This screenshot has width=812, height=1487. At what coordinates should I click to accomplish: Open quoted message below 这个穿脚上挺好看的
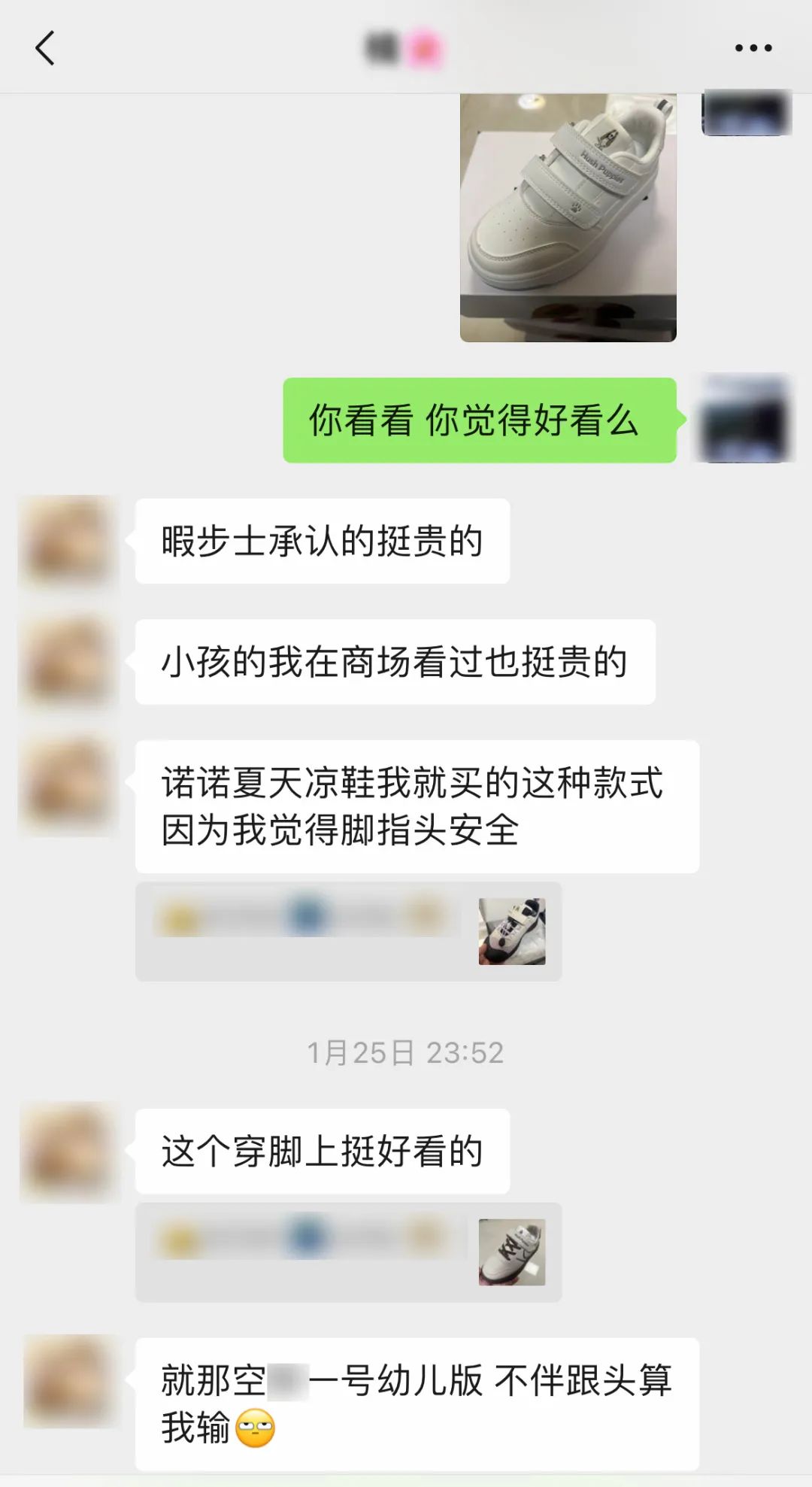(x=348, y=1252)
